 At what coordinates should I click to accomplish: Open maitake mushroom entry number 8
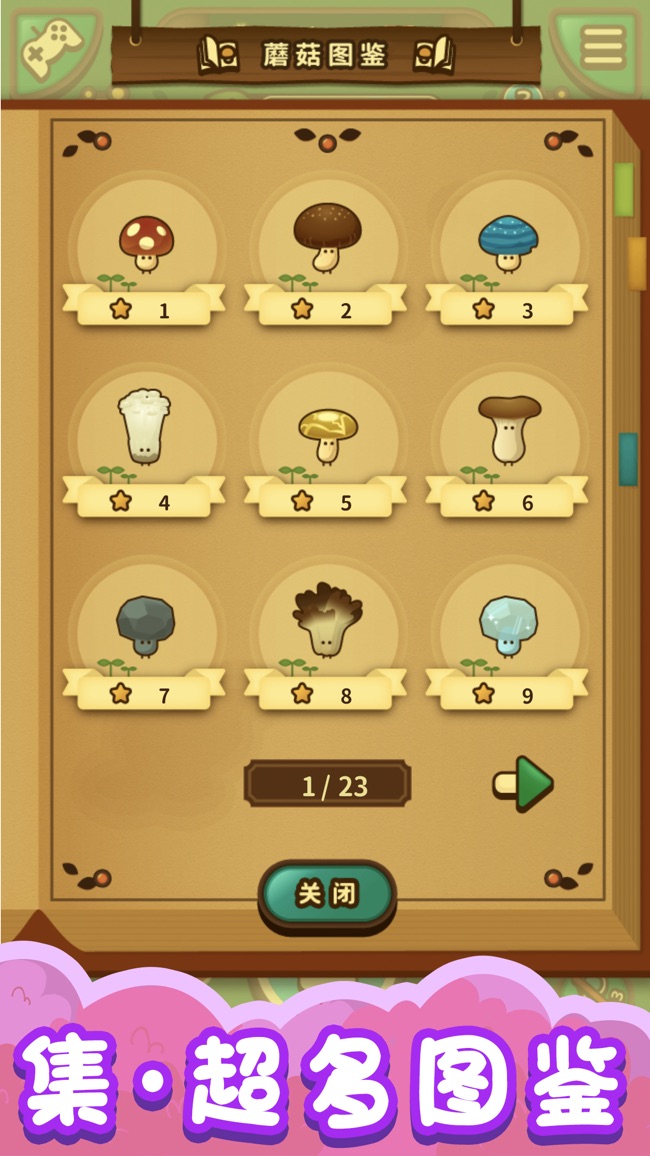pyautogui.click(x=327, y=620)
